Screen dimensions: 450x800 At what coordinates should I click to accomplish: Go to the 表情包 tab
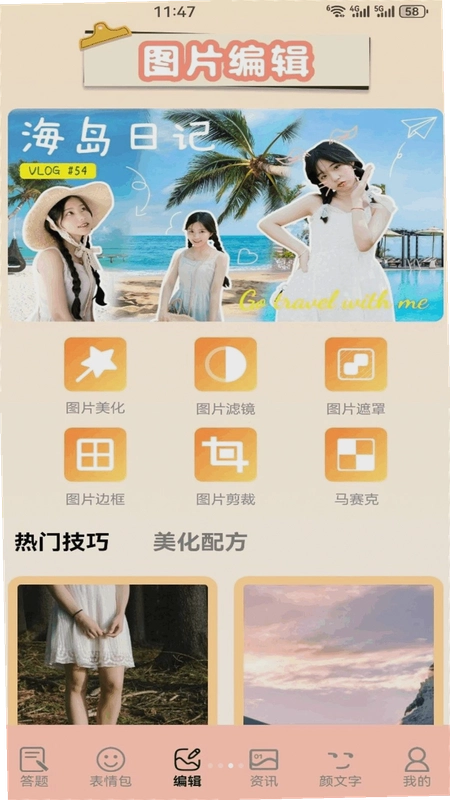[111, 767]
